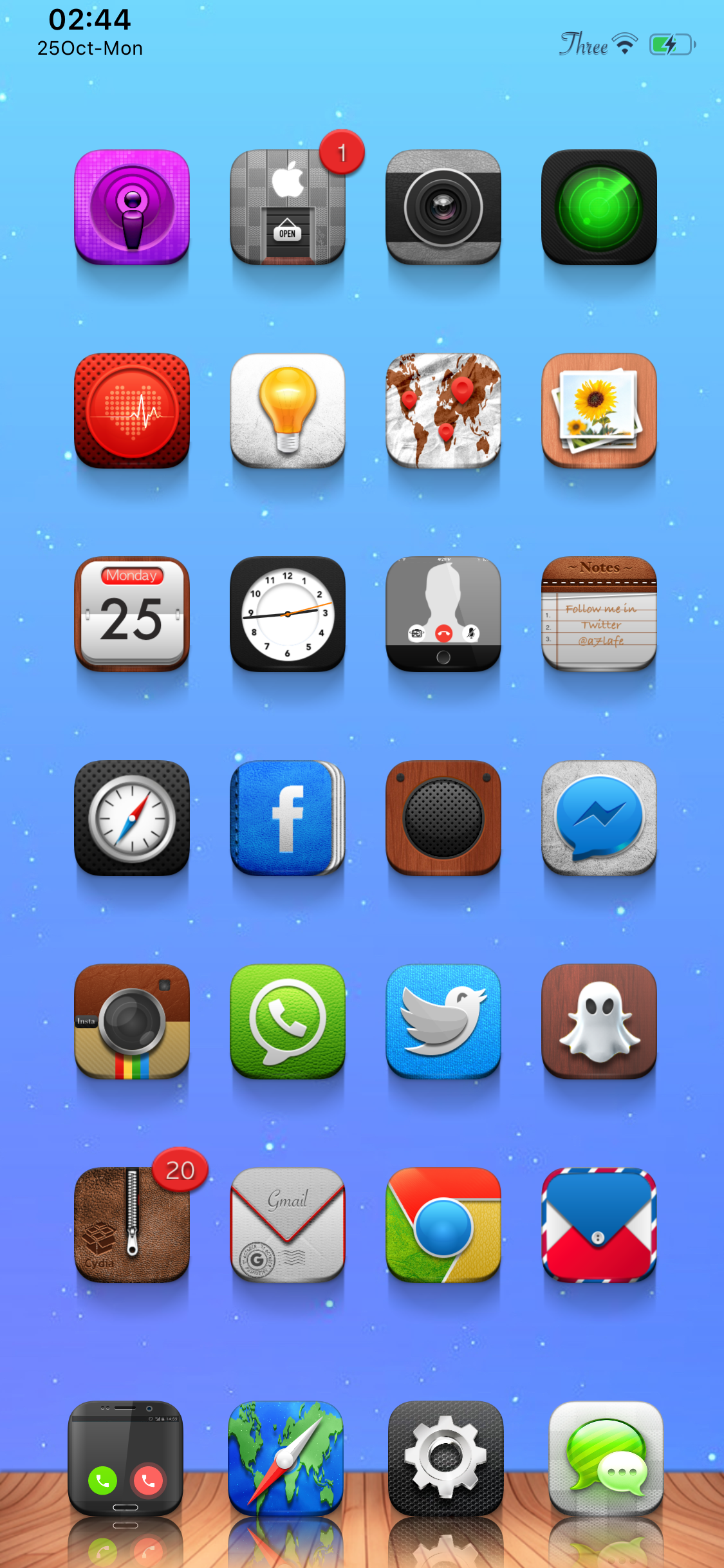Open the Maps app with red pins

point(443,411)
